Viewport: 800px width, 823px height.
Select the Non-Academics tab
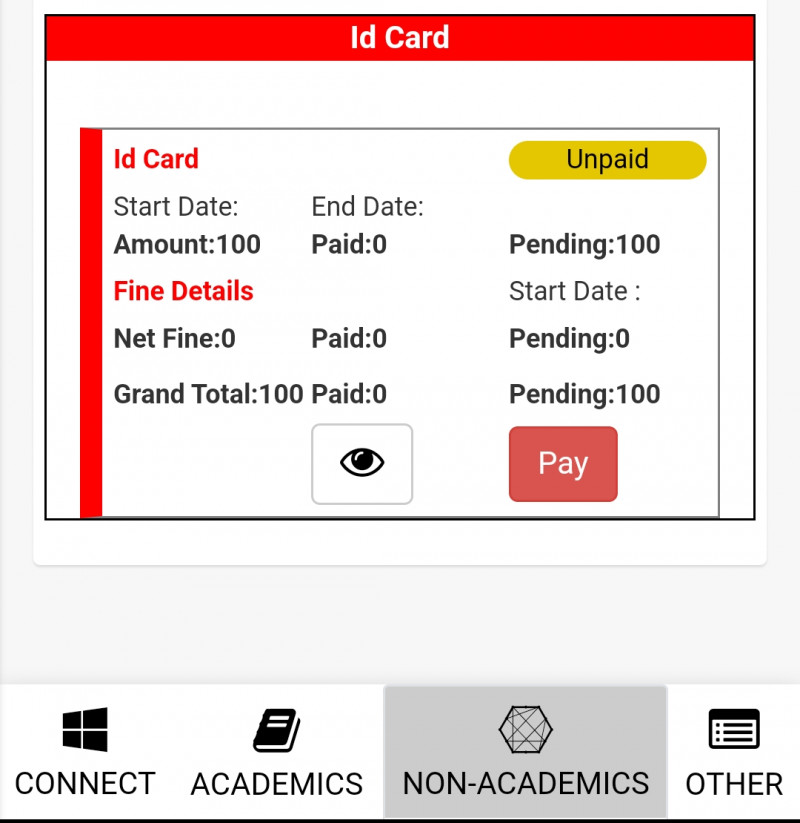526,752
